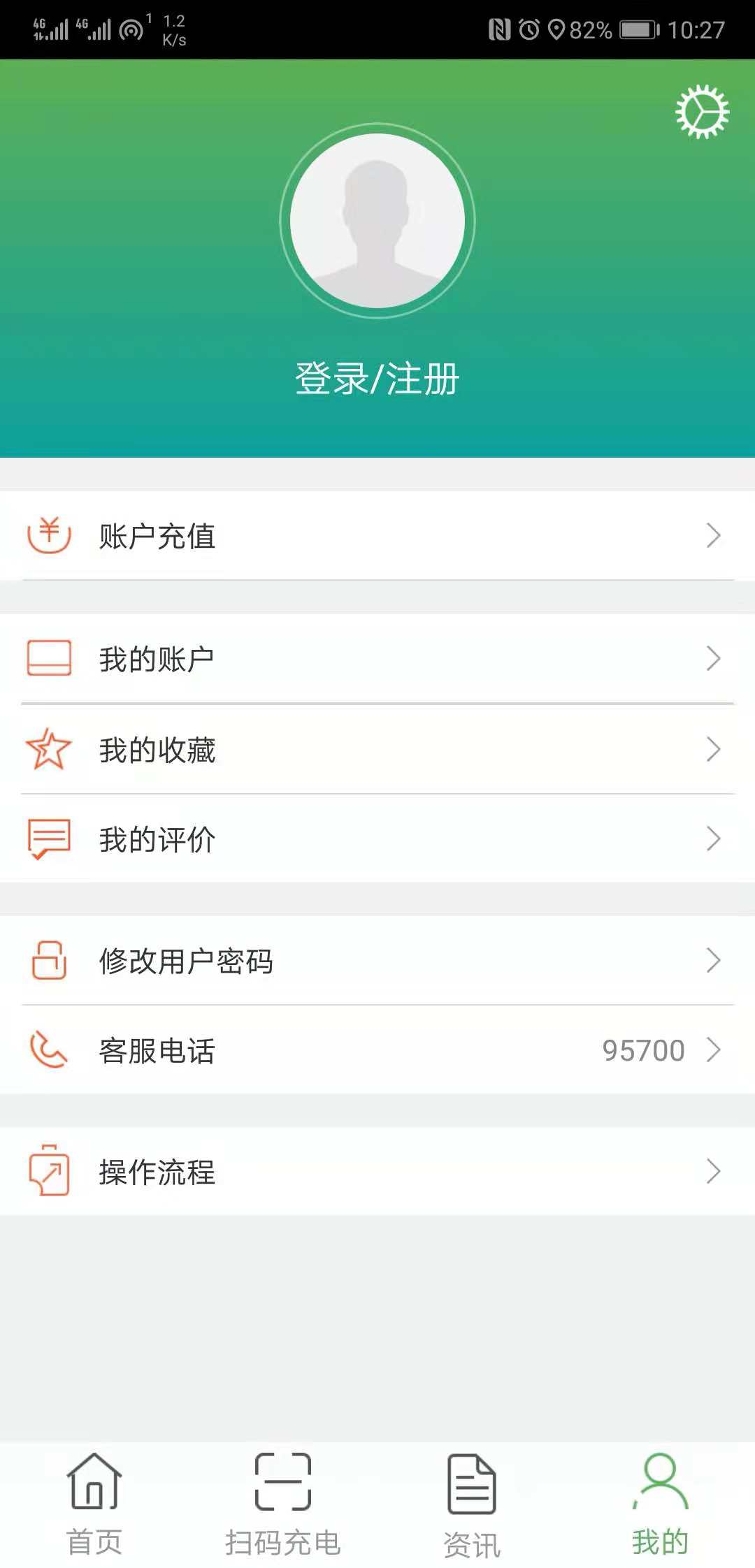Click the 操作流程 workflow icon
The height and width of the screenshot is (1568, 755).
point(49,1172)
